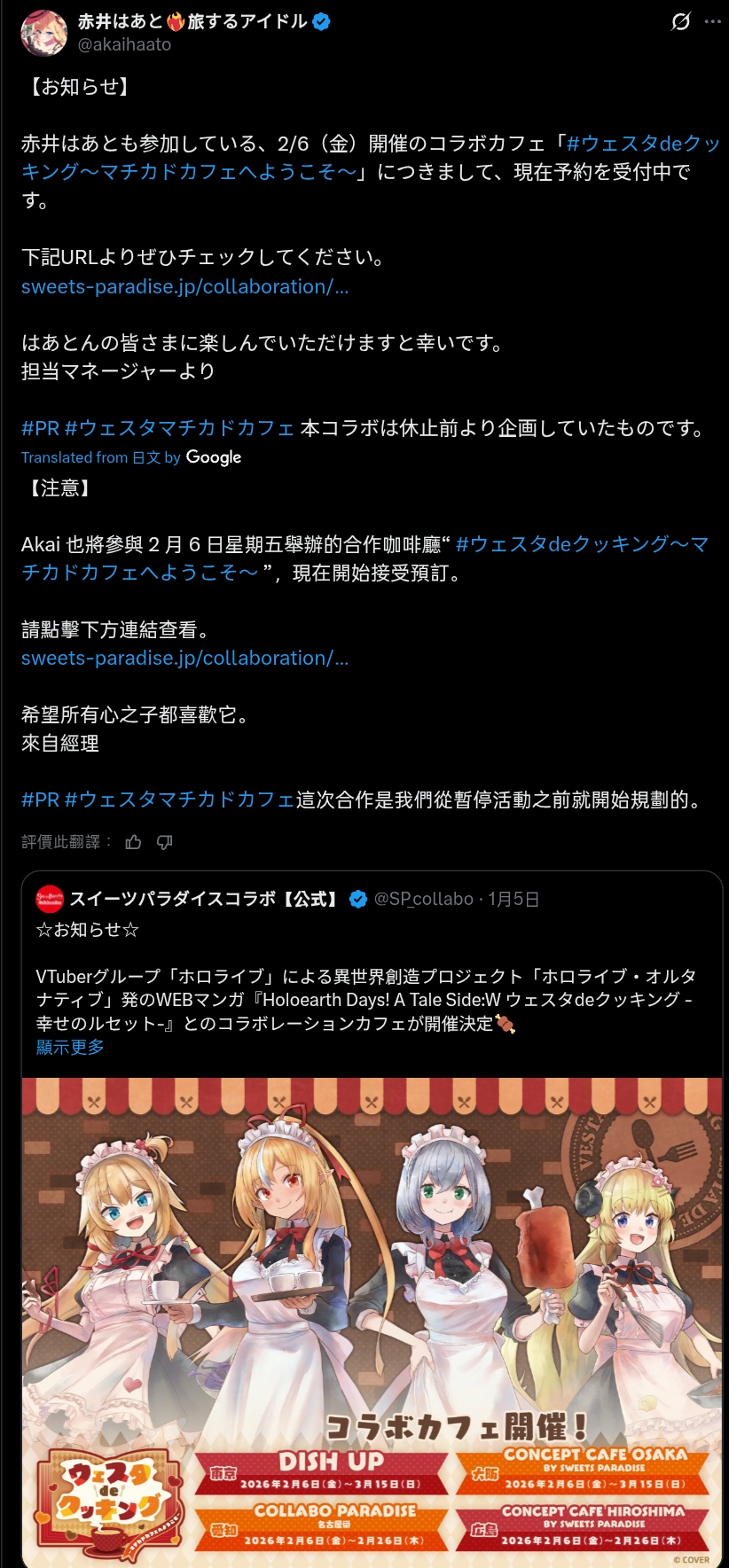Open the sweets-paradise.jp link in the original post

coord(184,286)
